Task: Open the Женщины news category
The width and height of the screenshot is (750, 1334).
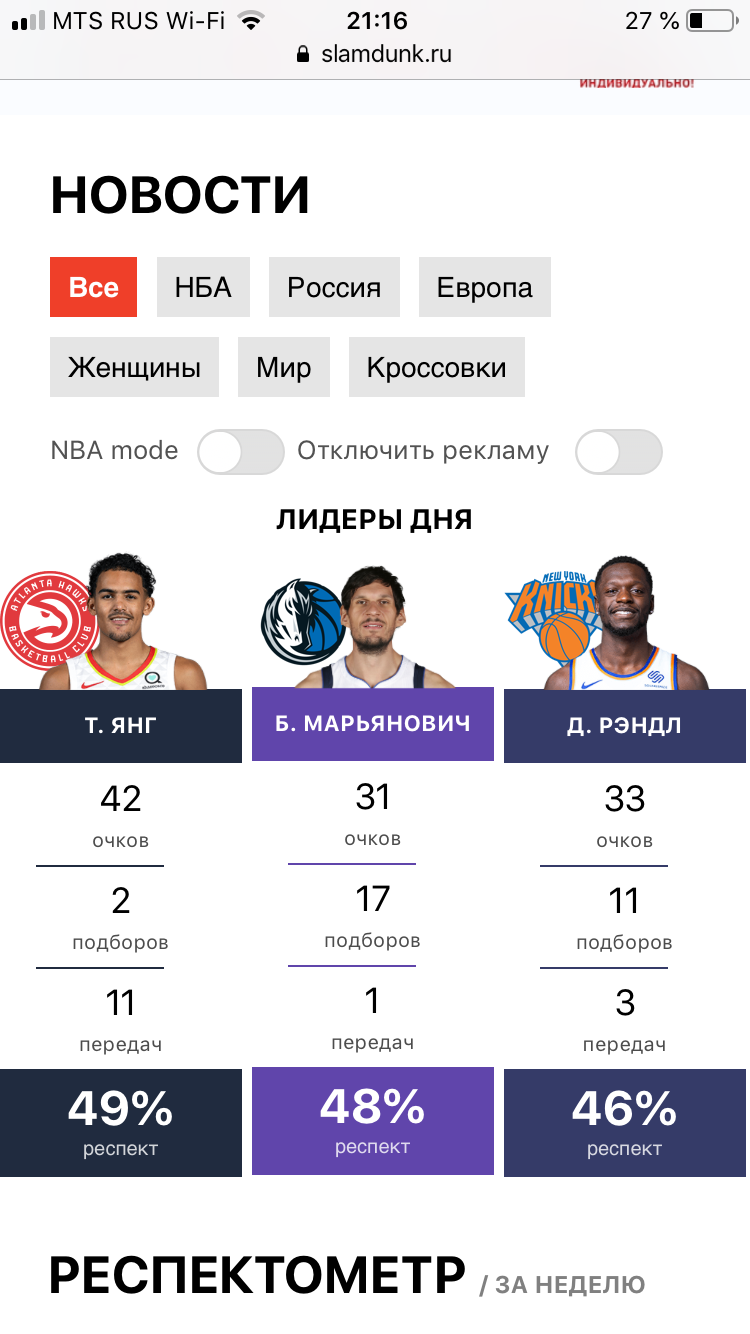Action: [134, 367]
